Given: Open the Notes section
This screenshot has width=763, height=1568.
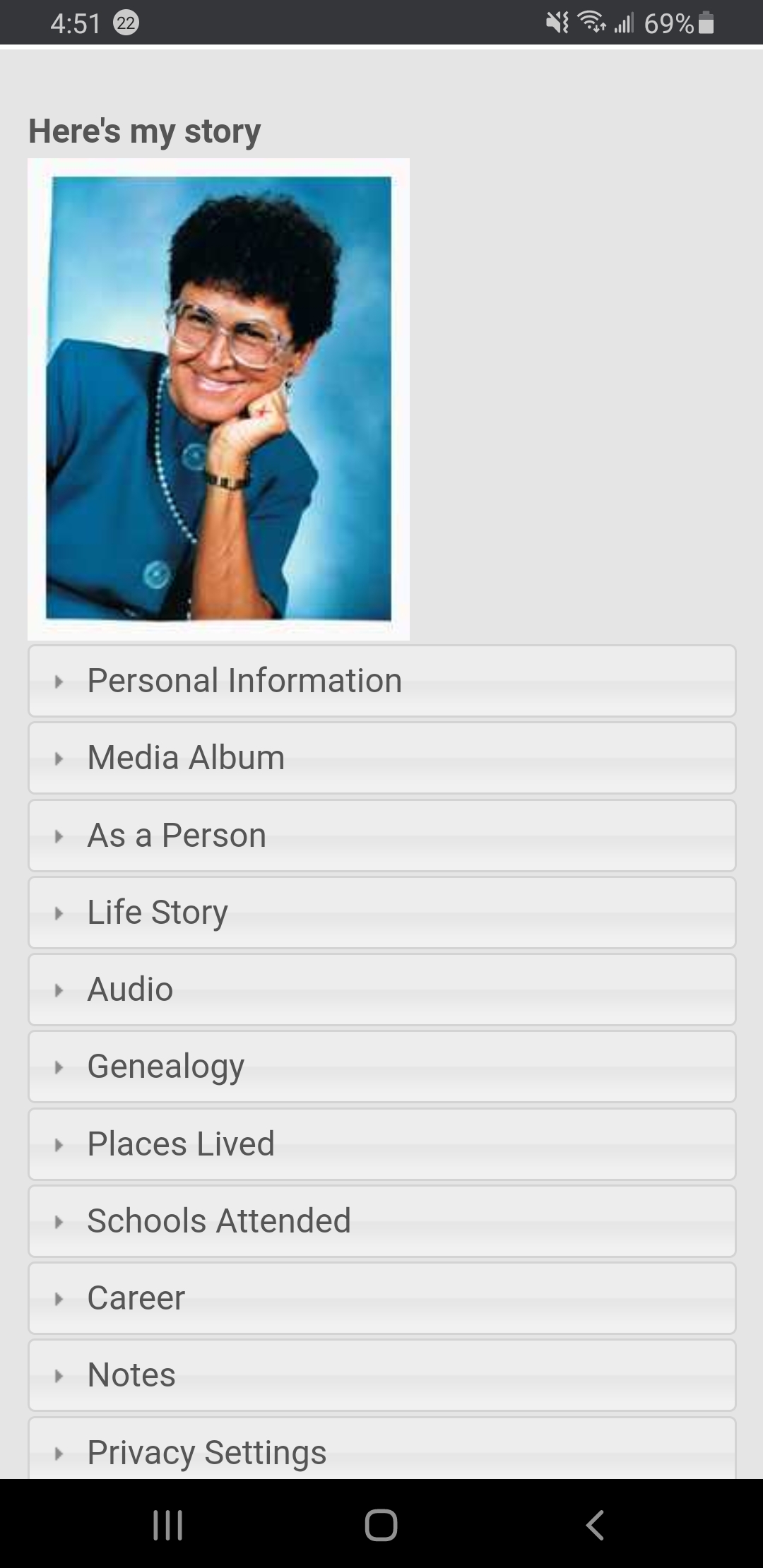Looking at the screenshot, I should click(381, 1375).
